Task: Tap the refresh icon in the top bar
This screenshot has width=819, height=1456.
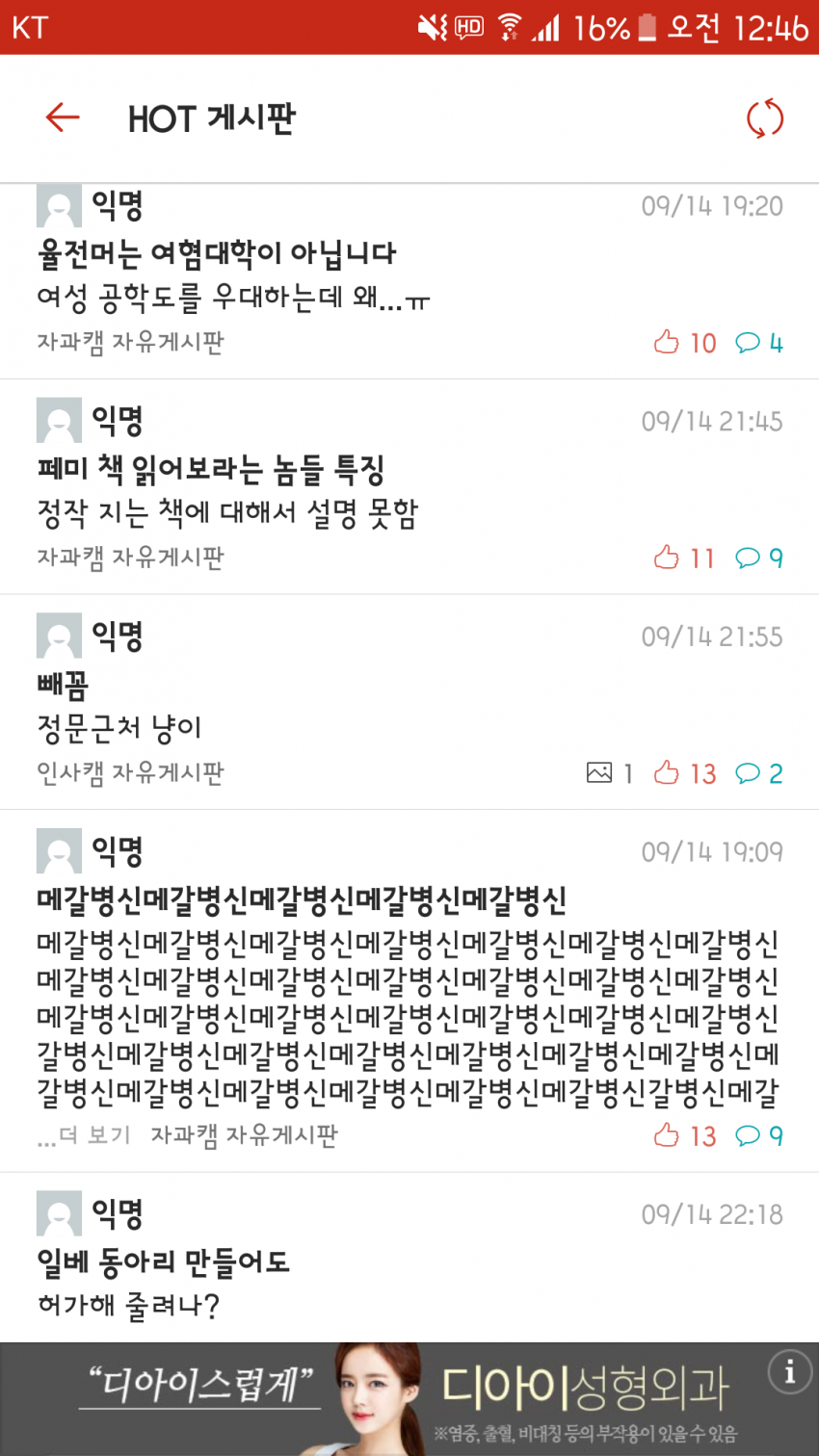Action: pyautogui.click(x=764, y=118)
